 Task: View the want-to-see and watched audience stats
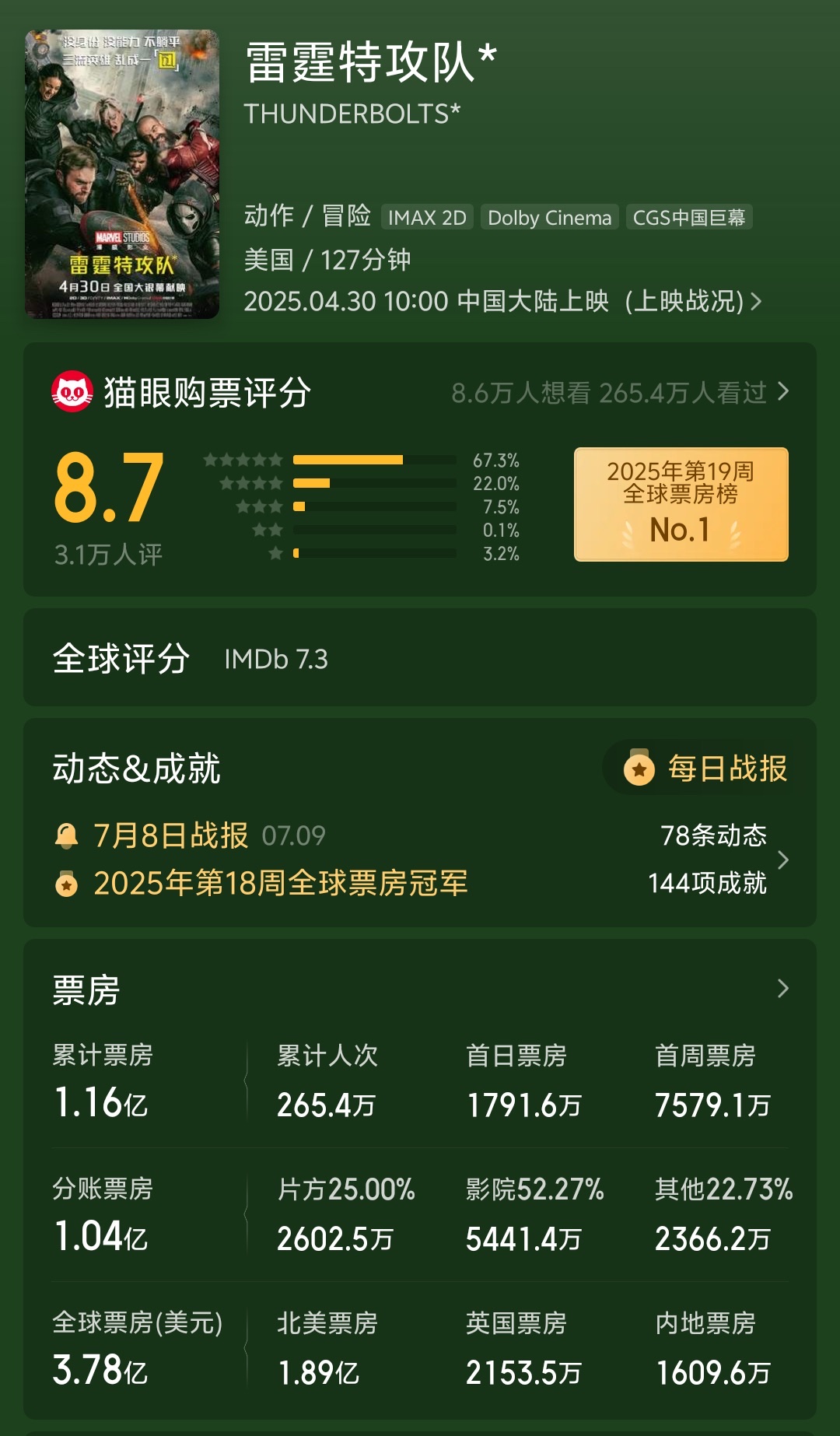coord(619,393)
